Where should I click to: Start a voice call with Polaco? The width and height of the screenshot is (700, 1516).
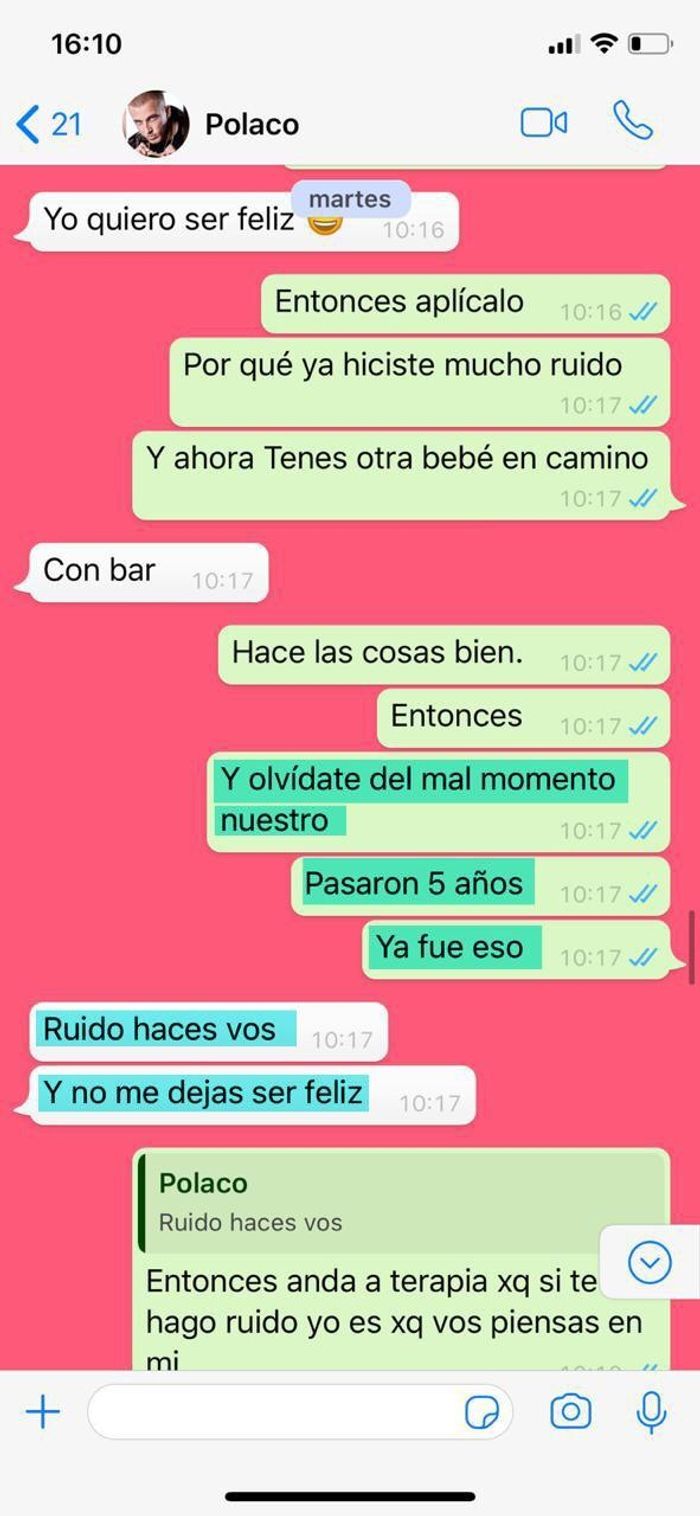[632, 122]
